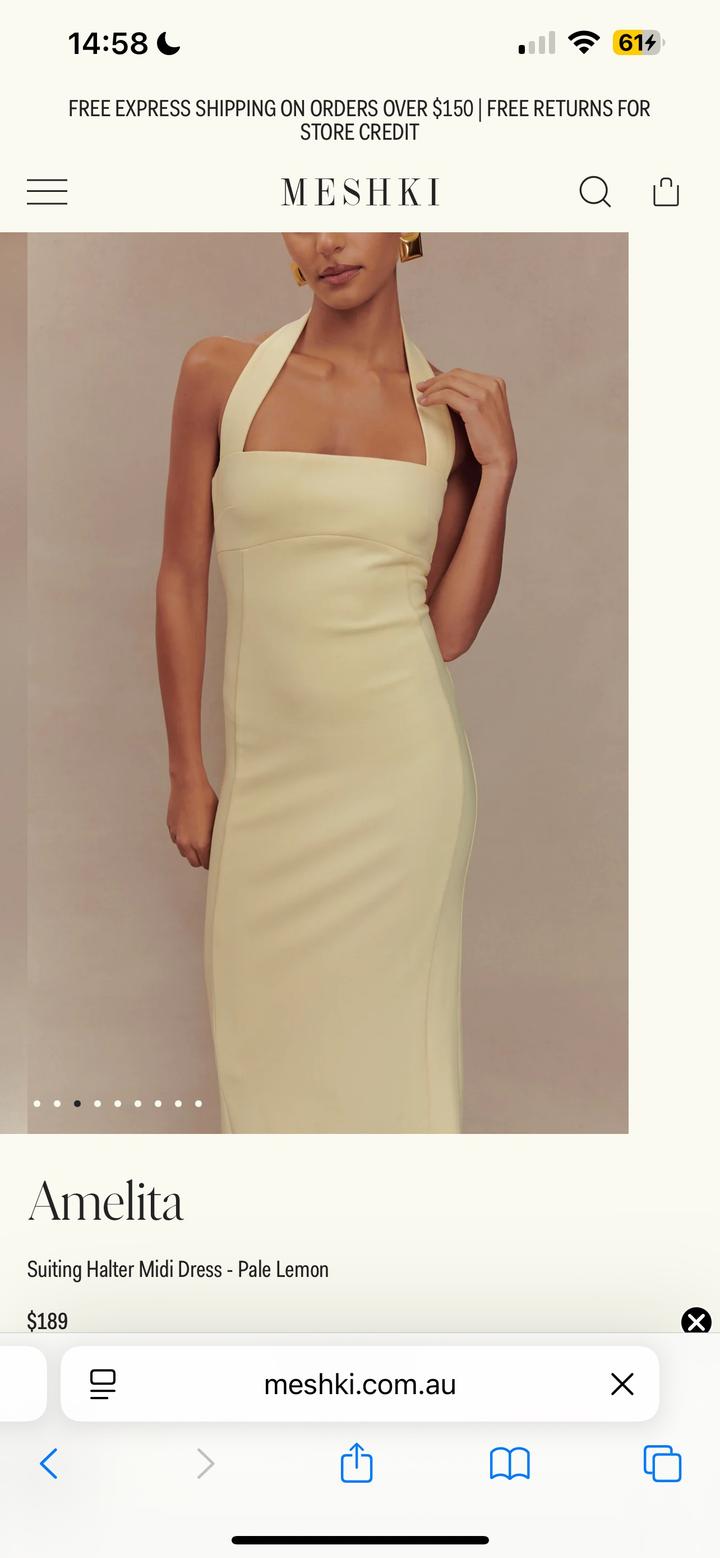Stop loading the page in Safari
The height and width of the screenshot is (1558, 720).
622,1384
